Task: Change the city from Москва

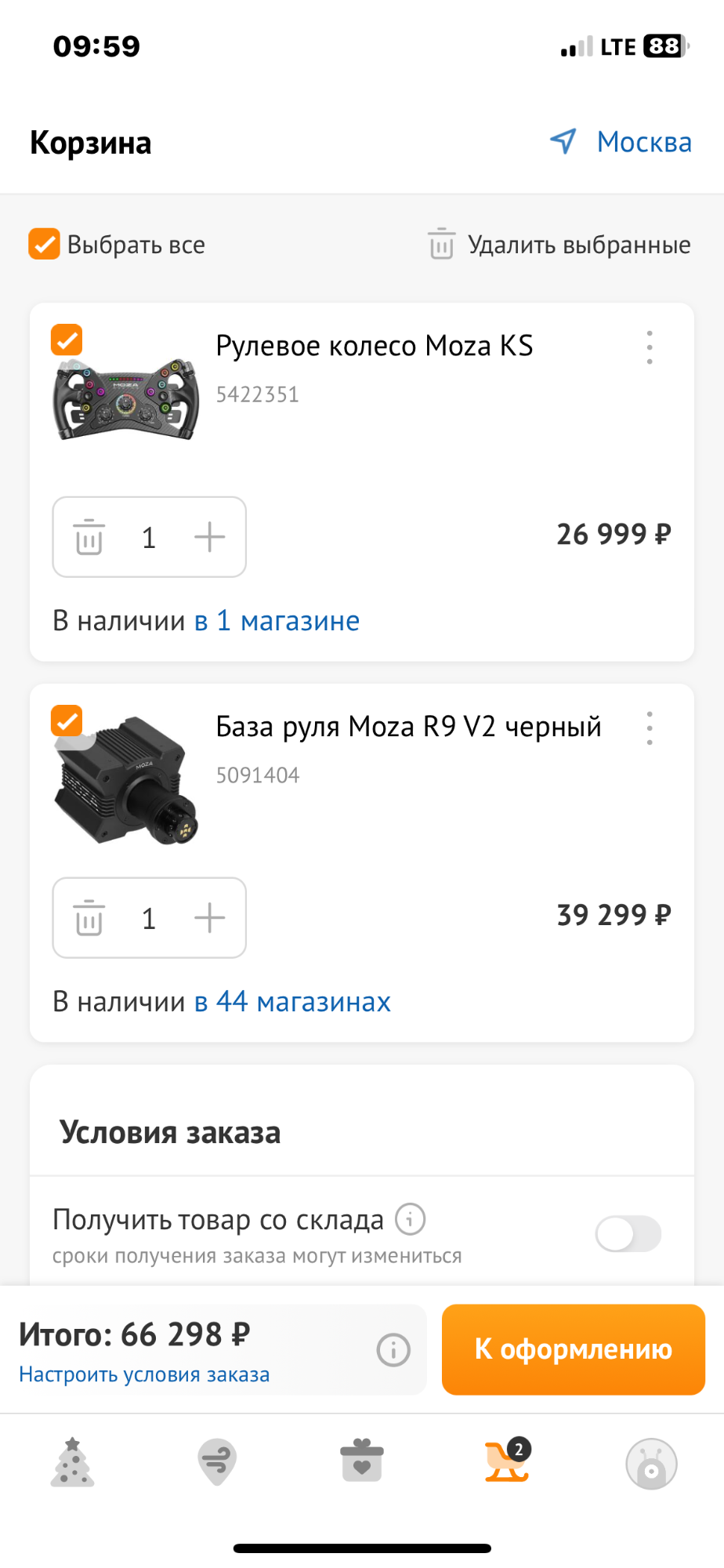Action: click(x=622, y=143)
